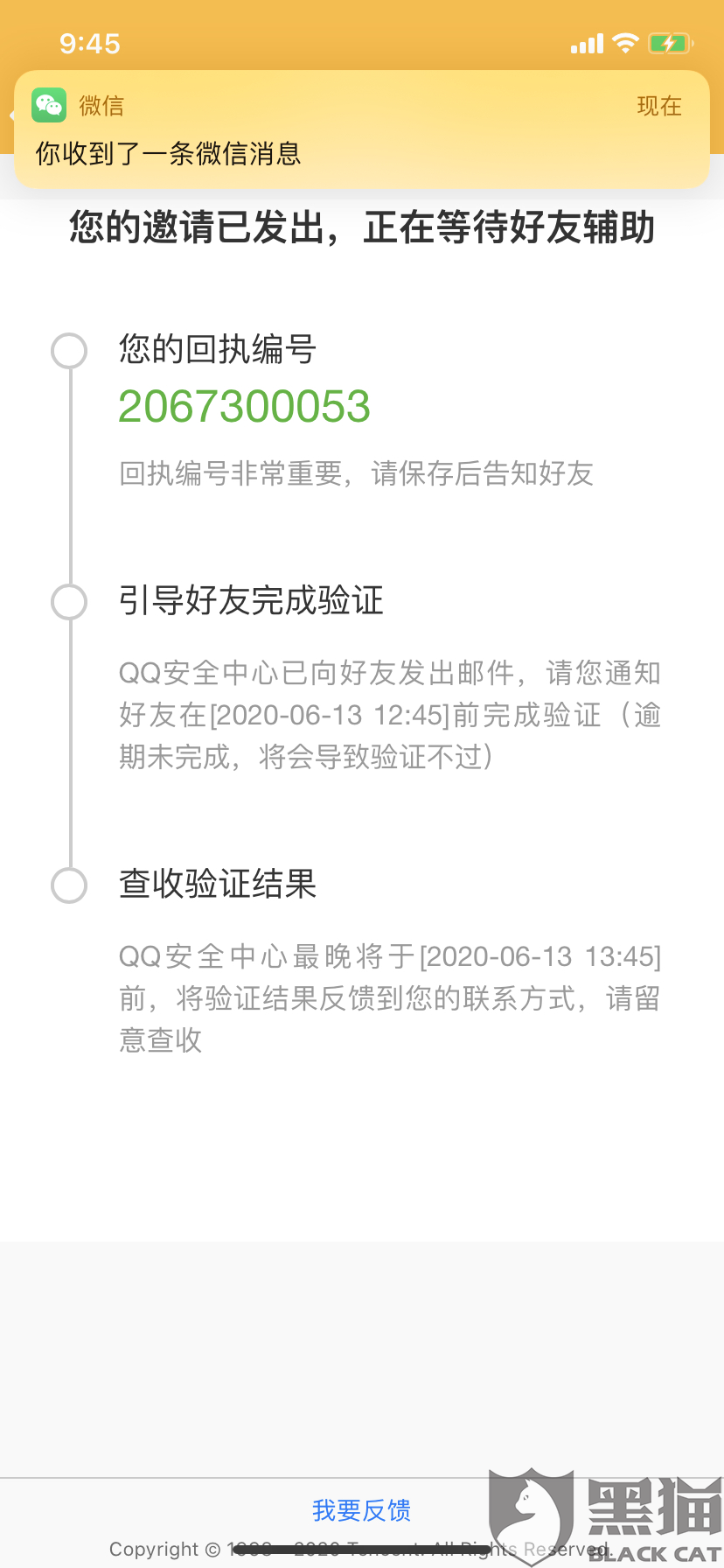Tap the Wi-Fi icon in the status bar
The height and width of the screenshot is (1568, 724).
(626, 42)
